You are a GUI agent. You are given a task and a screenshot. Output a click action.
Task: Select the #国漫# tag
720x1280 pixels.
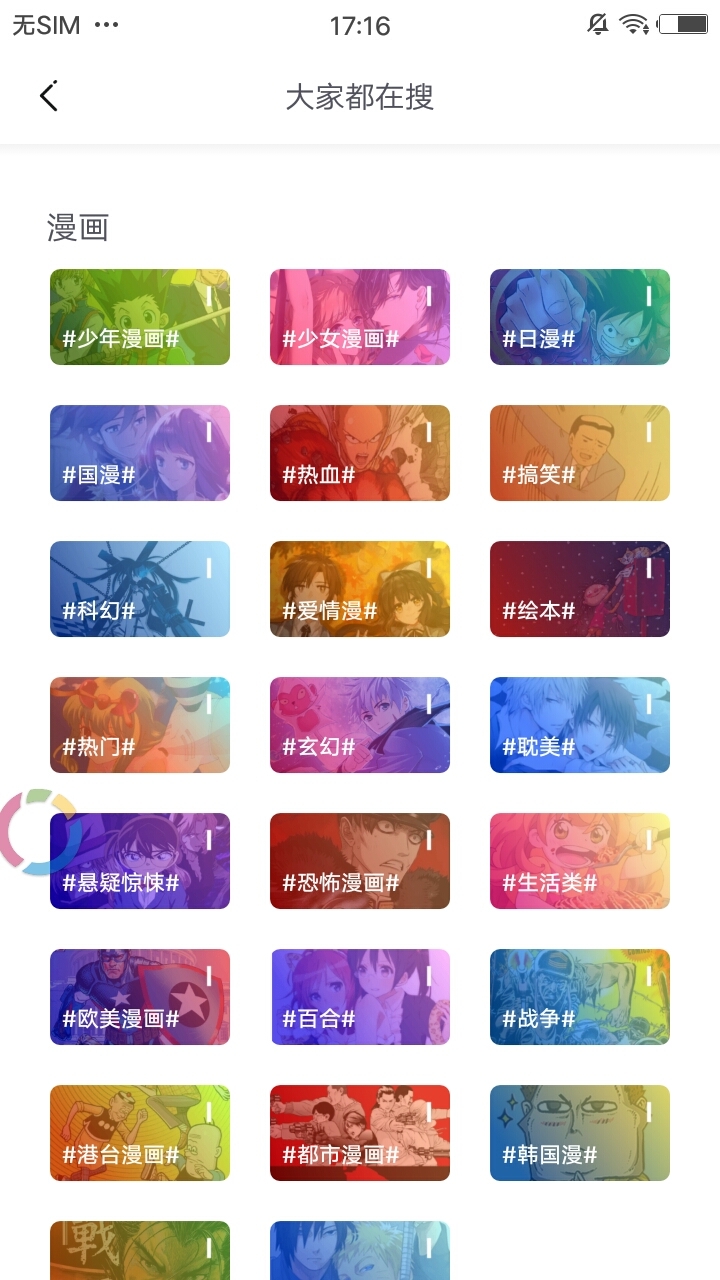tap(139, 452)
